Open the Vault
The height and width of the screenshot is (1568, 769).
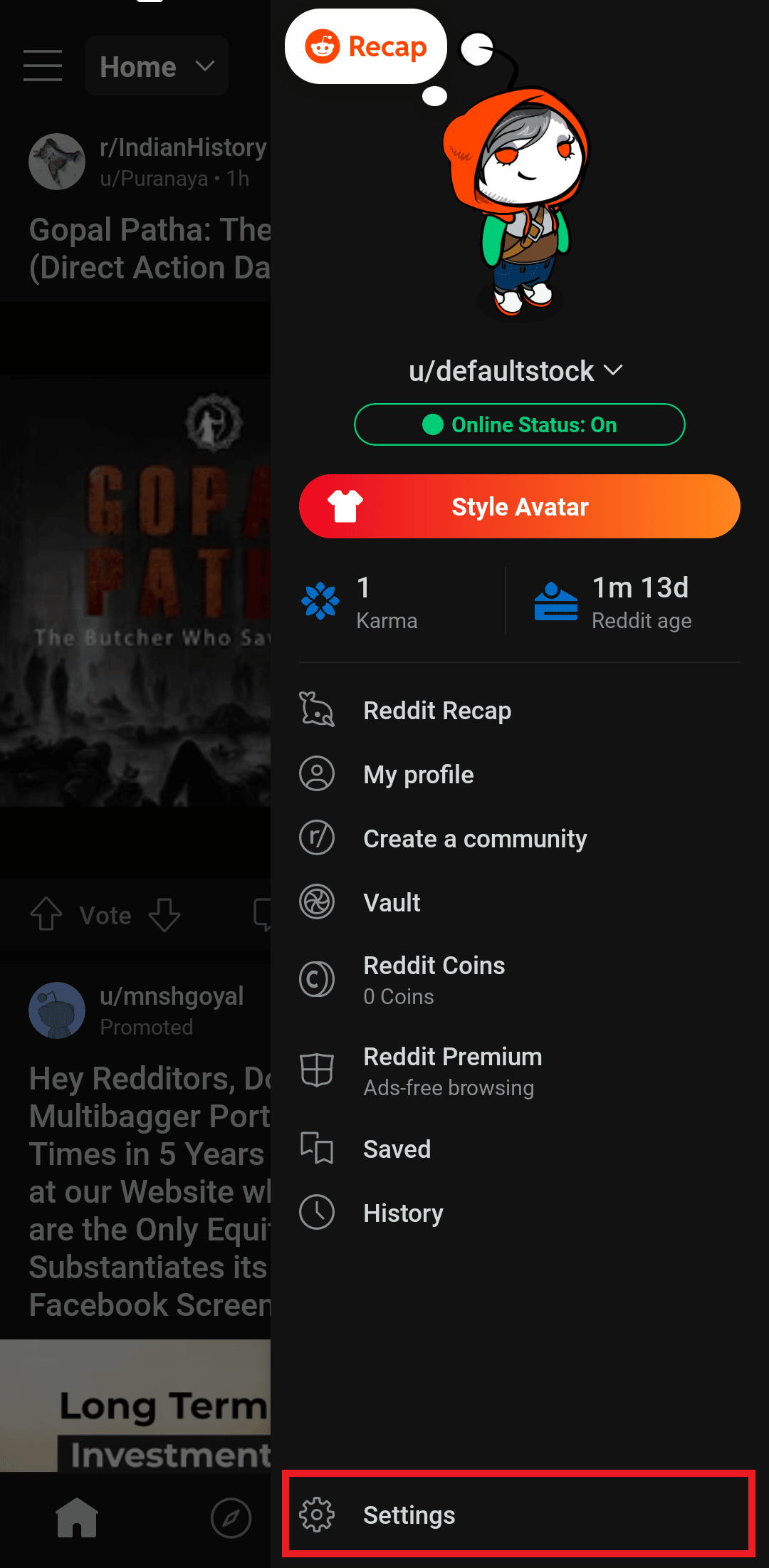coord(392,903)
